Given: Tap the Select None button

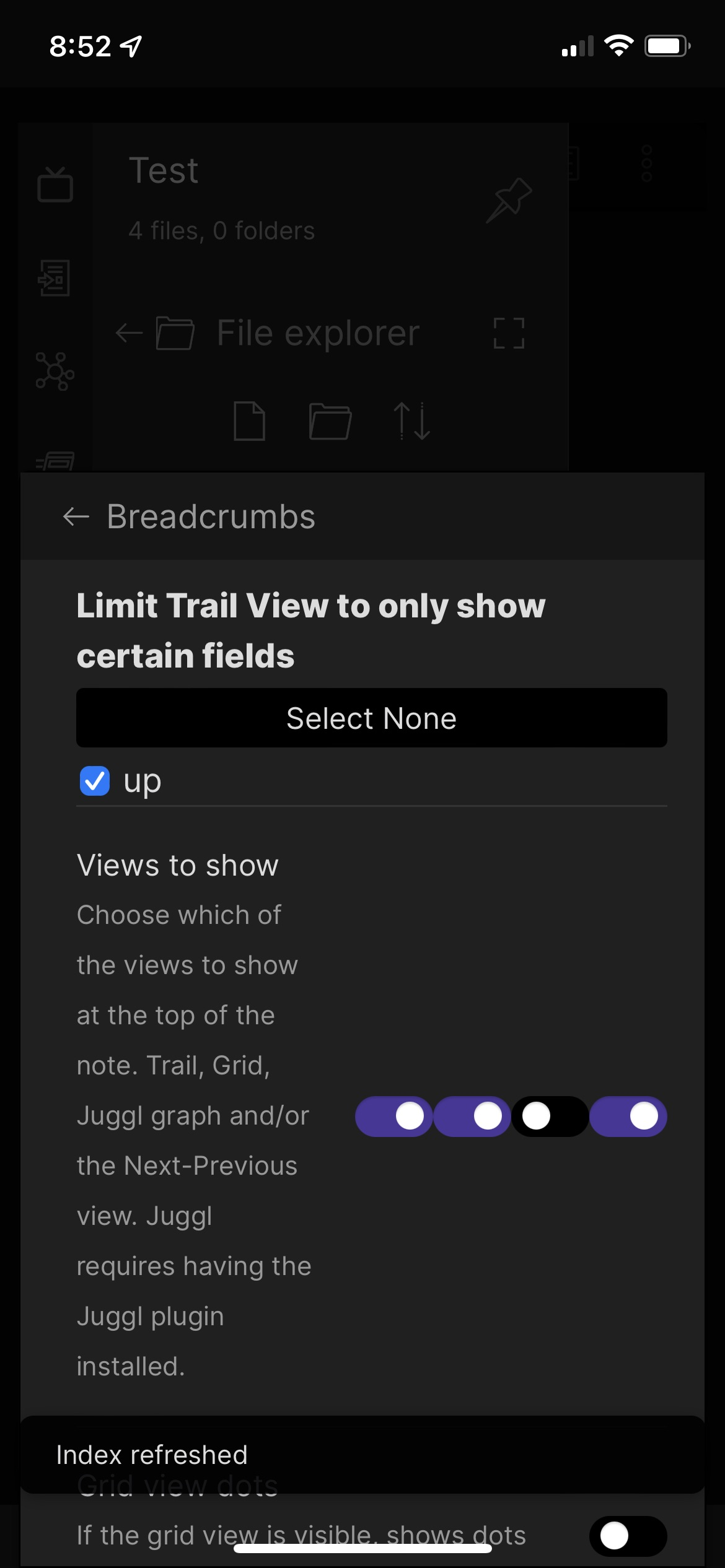Looking at the screenshot, I should coord(372,718).
